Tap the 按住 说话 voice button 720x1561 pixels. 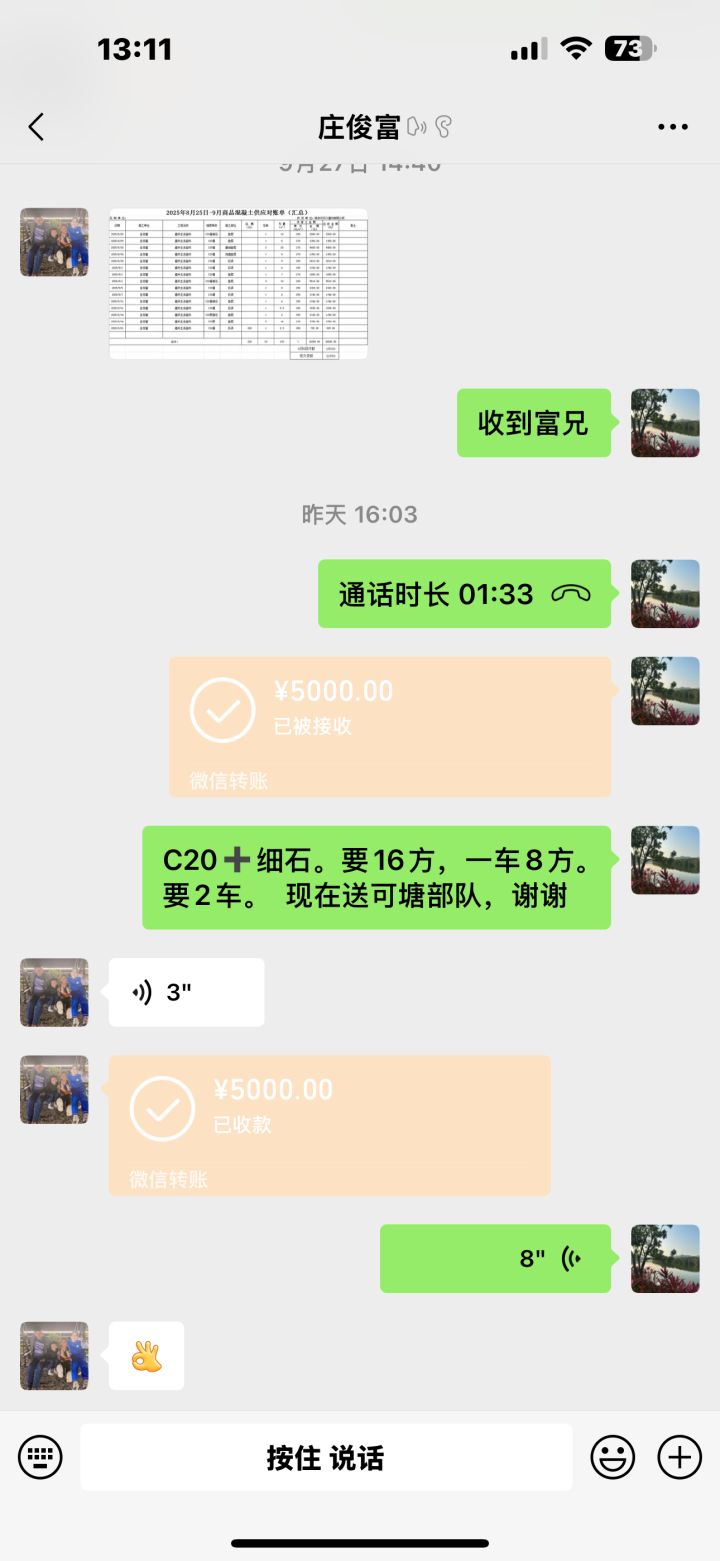point(326,1457)
